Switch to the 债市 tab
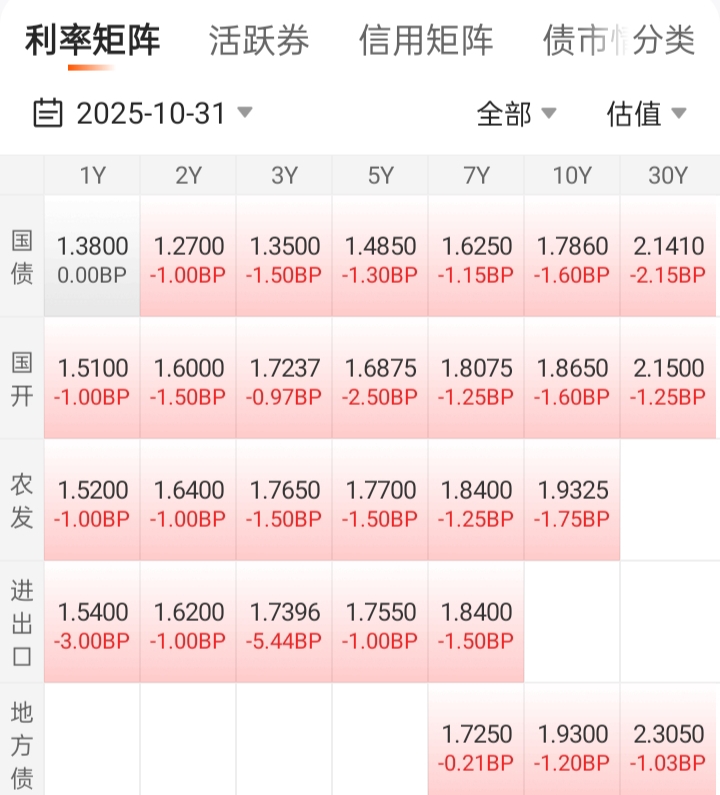 pyautogui.click(x=575, y=41)
